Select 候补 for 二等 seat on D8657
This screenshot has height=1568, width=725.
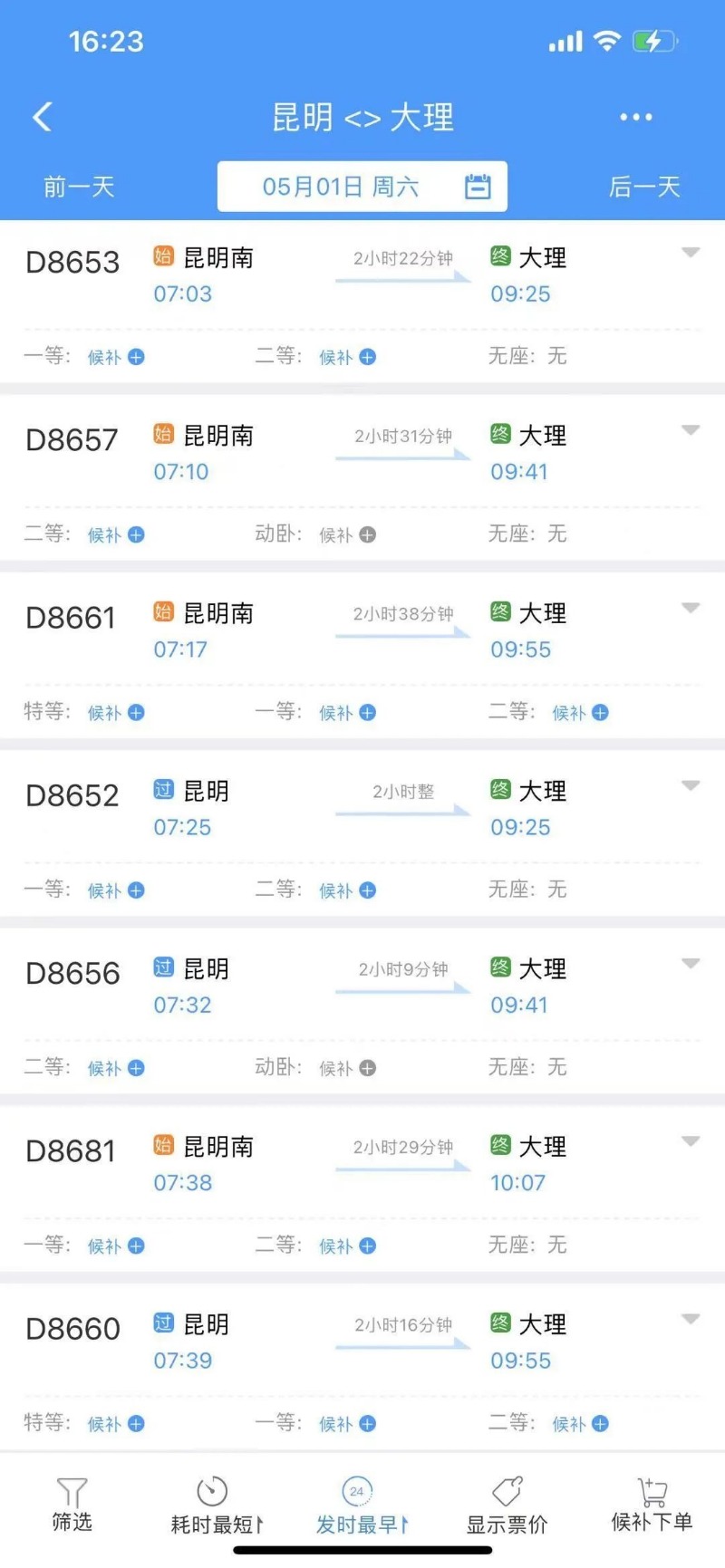pyautogui.click(x=116, y=535)
